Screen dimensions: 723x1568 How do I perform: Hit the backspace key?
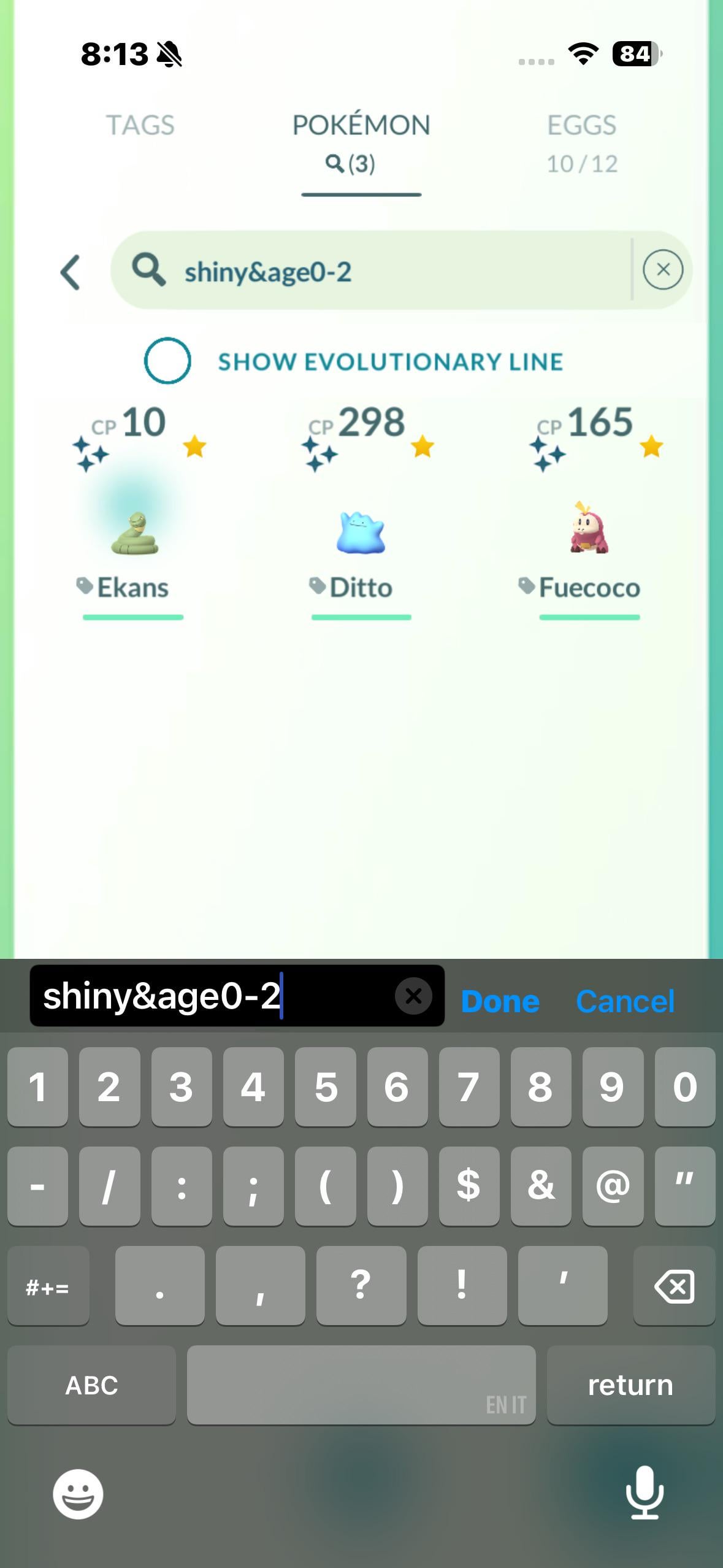point(674,1286)
